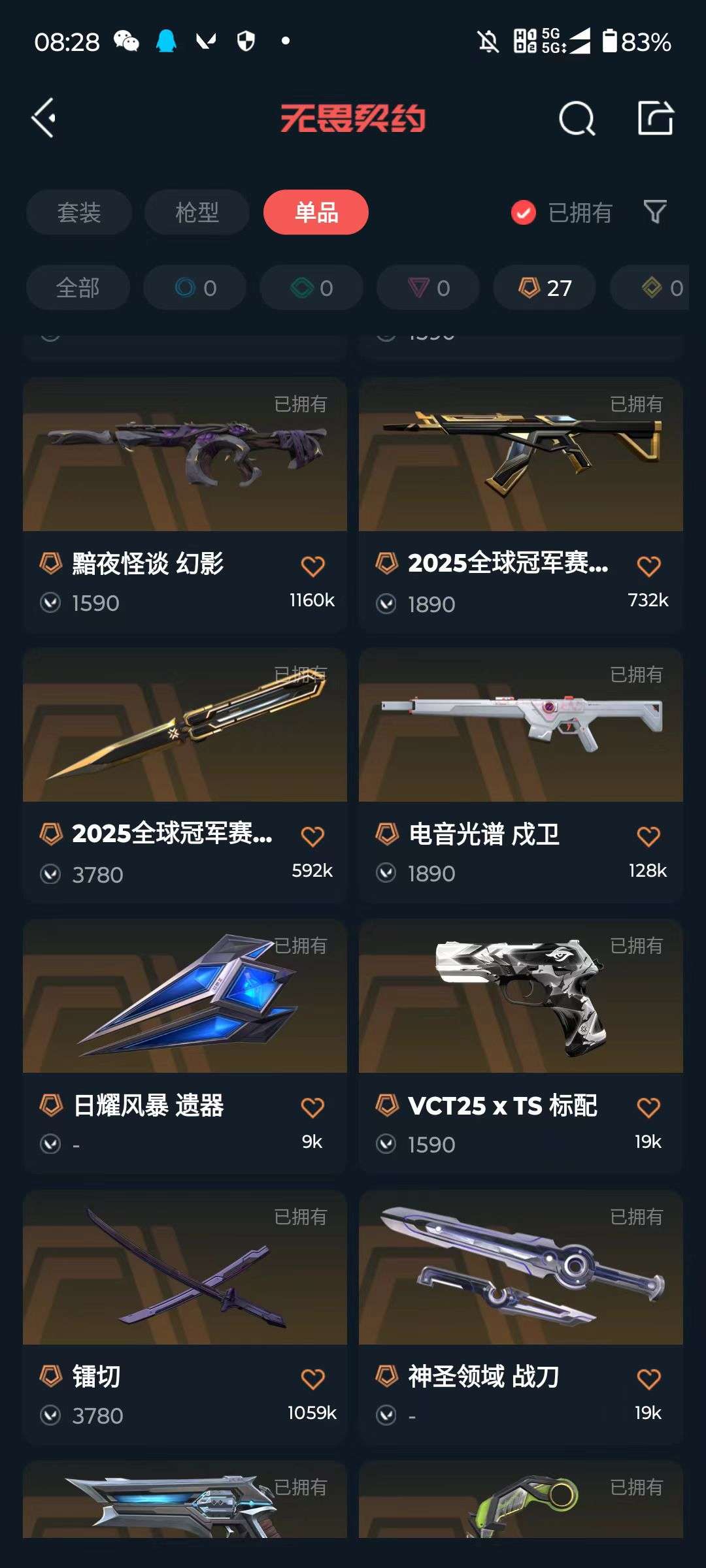Tap the rarity medallion on VCT25 x TS card
The width and height of the screenshot is (706, 1568).
tap(388, 1105)
